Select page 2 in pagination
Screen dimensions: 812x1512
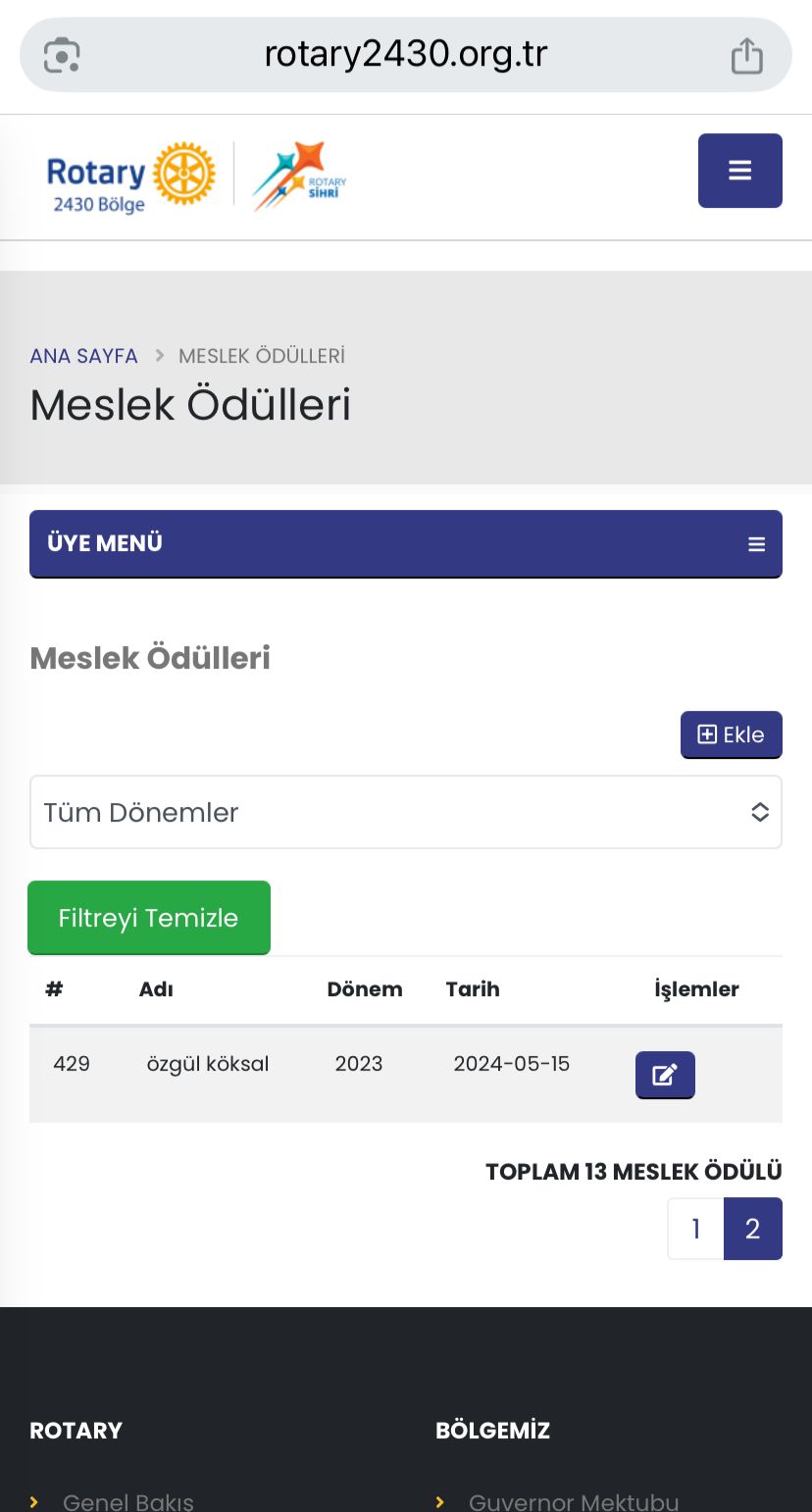point(753,1229)
